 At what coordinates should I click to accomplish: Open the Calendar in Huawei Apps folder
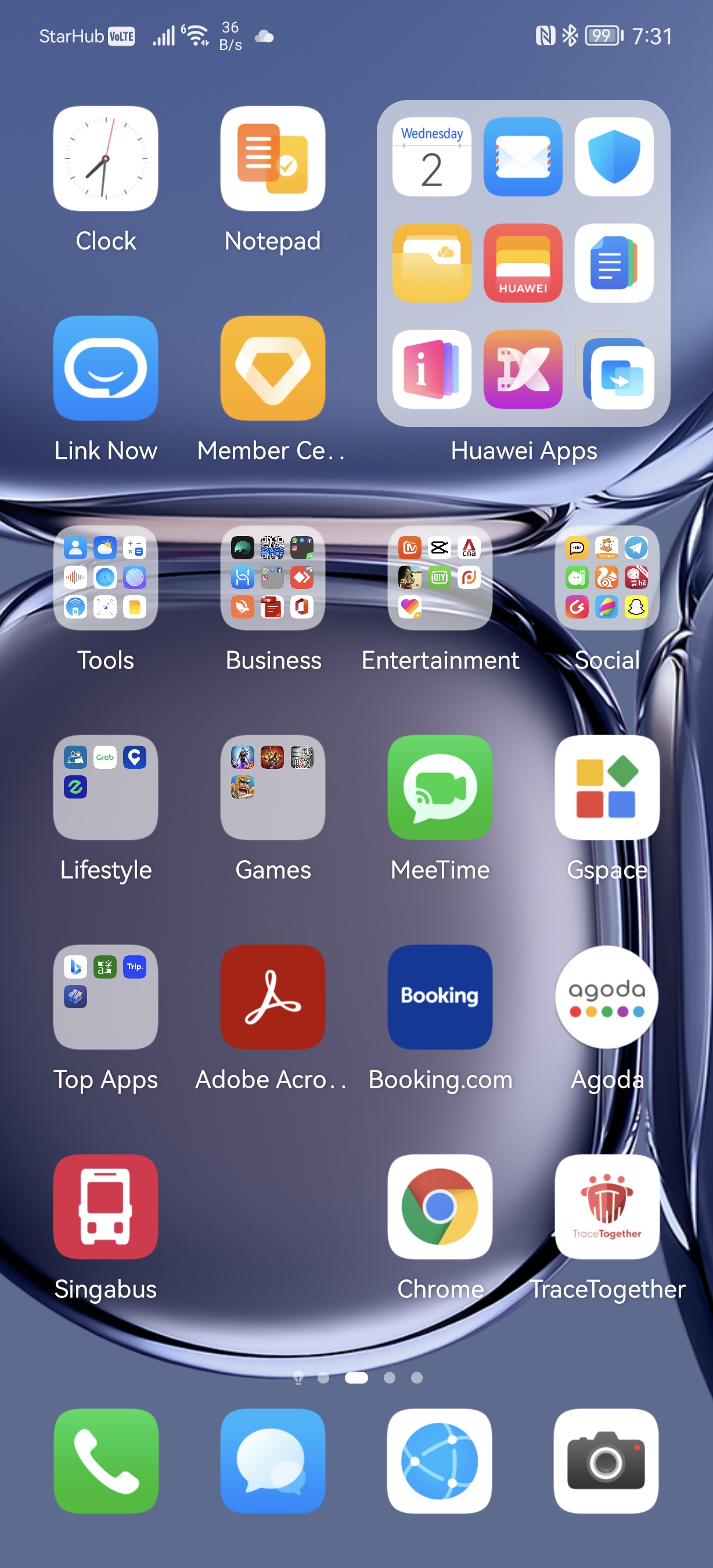click(431, 157)
